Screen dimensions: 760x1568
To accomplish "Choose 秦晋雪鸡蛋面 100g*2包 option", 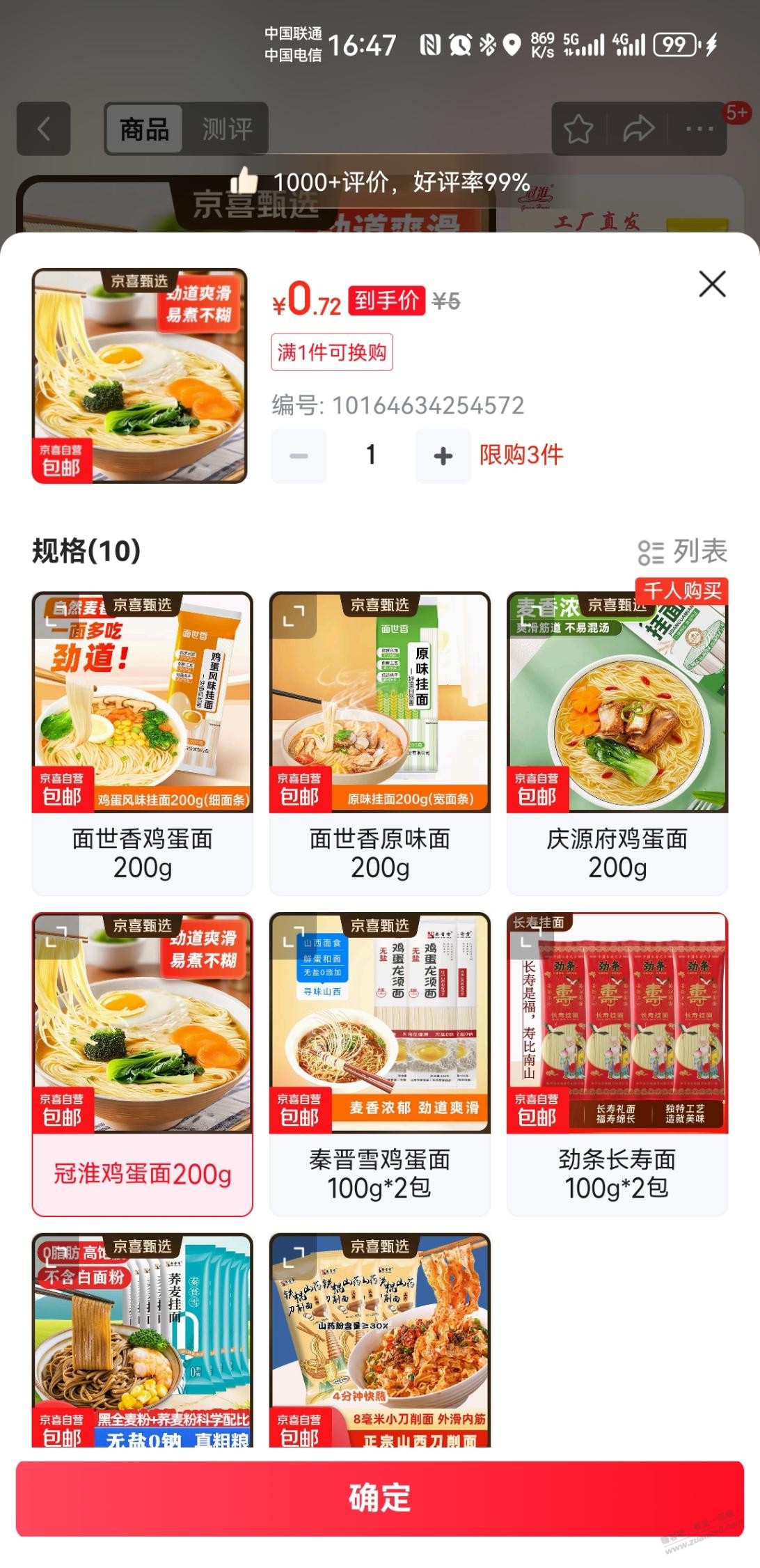I will (x=380, y=1064).
